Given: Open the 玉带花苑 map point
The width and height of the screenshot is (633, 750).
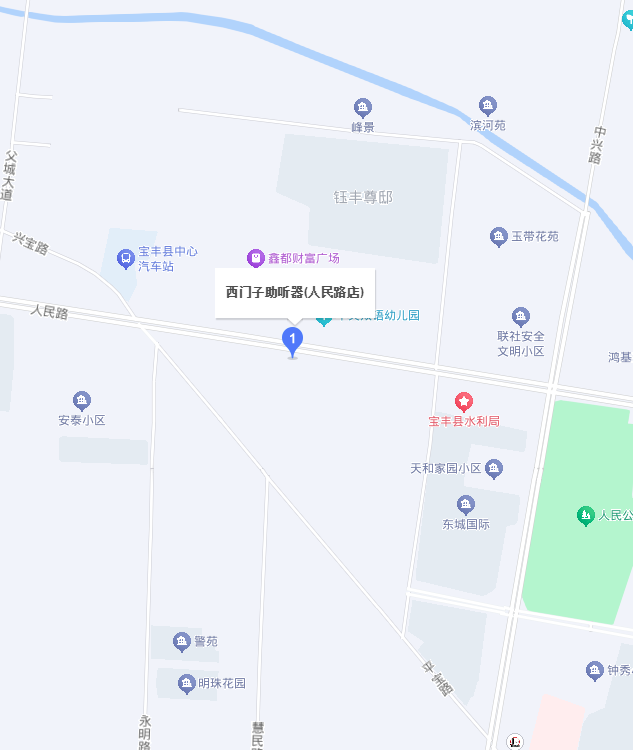Looking at the screenshot, I should click(x=499, y=237).
